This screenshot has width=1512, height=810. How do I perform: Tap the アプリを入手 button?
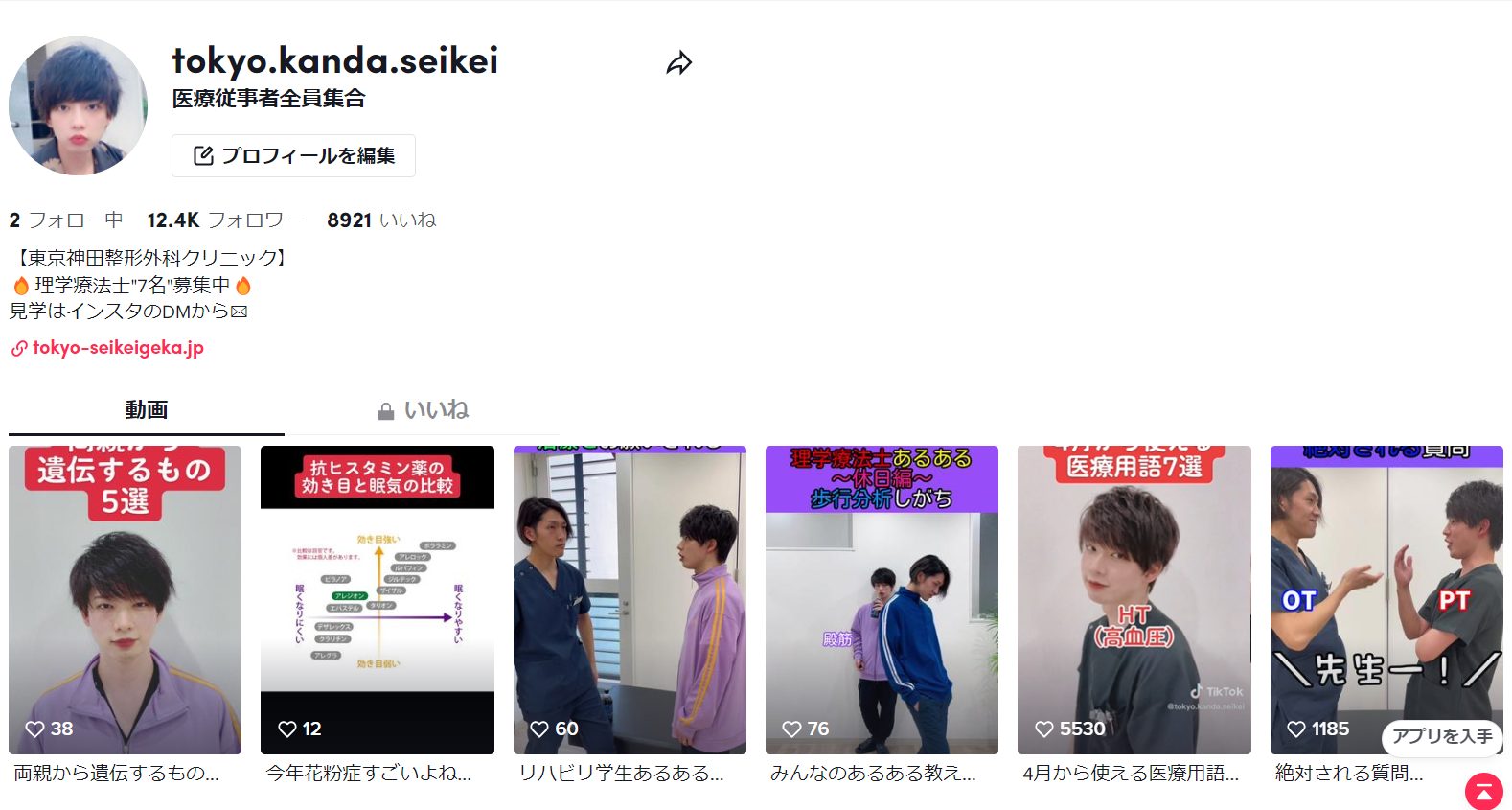coord(1441,736)
